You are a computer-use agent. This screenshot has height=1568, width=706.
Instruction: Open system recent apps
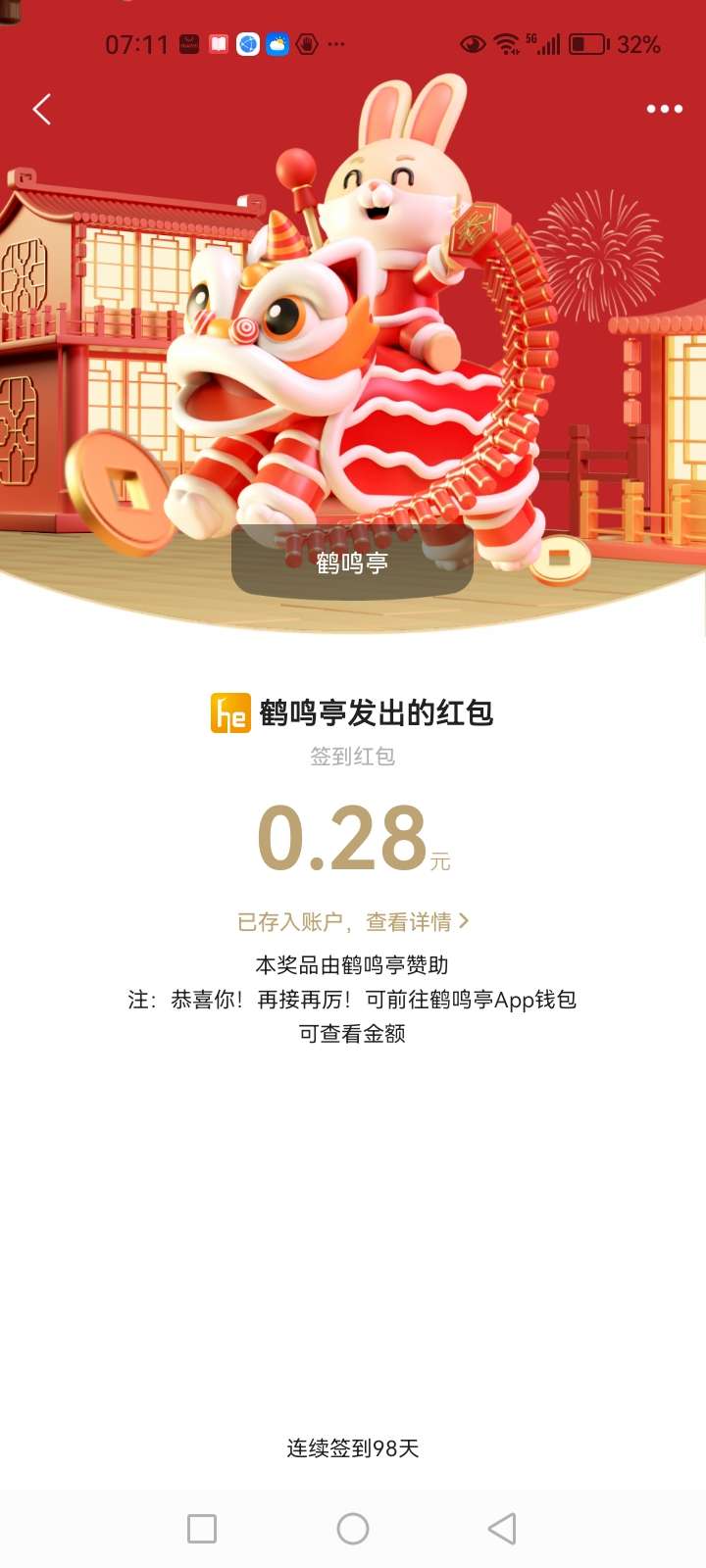[202, 1528]
